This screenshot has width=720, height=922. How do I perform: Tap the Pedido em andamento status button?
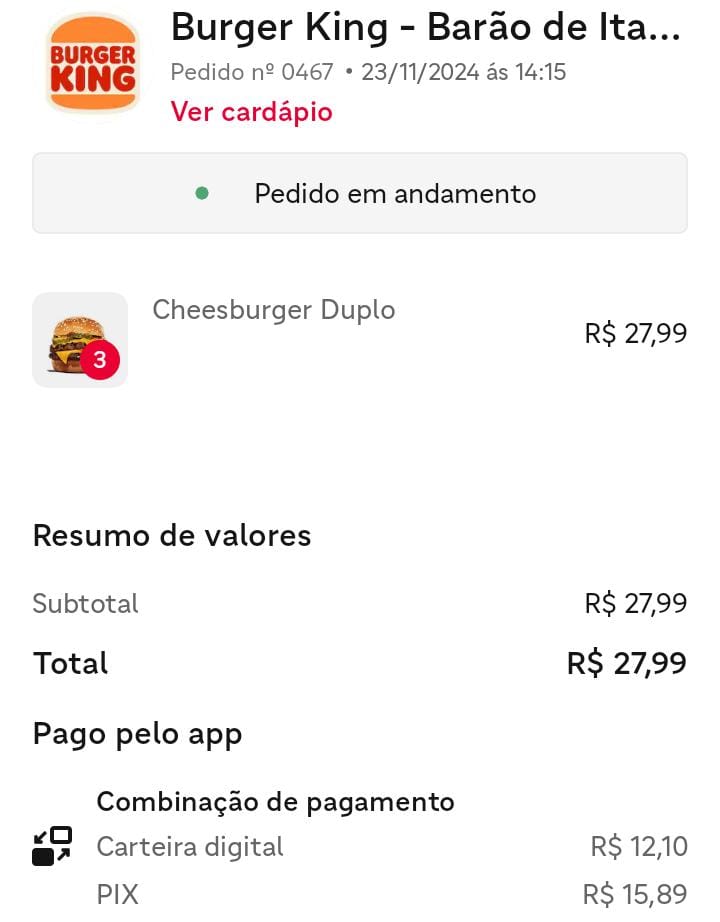[360, 193]
